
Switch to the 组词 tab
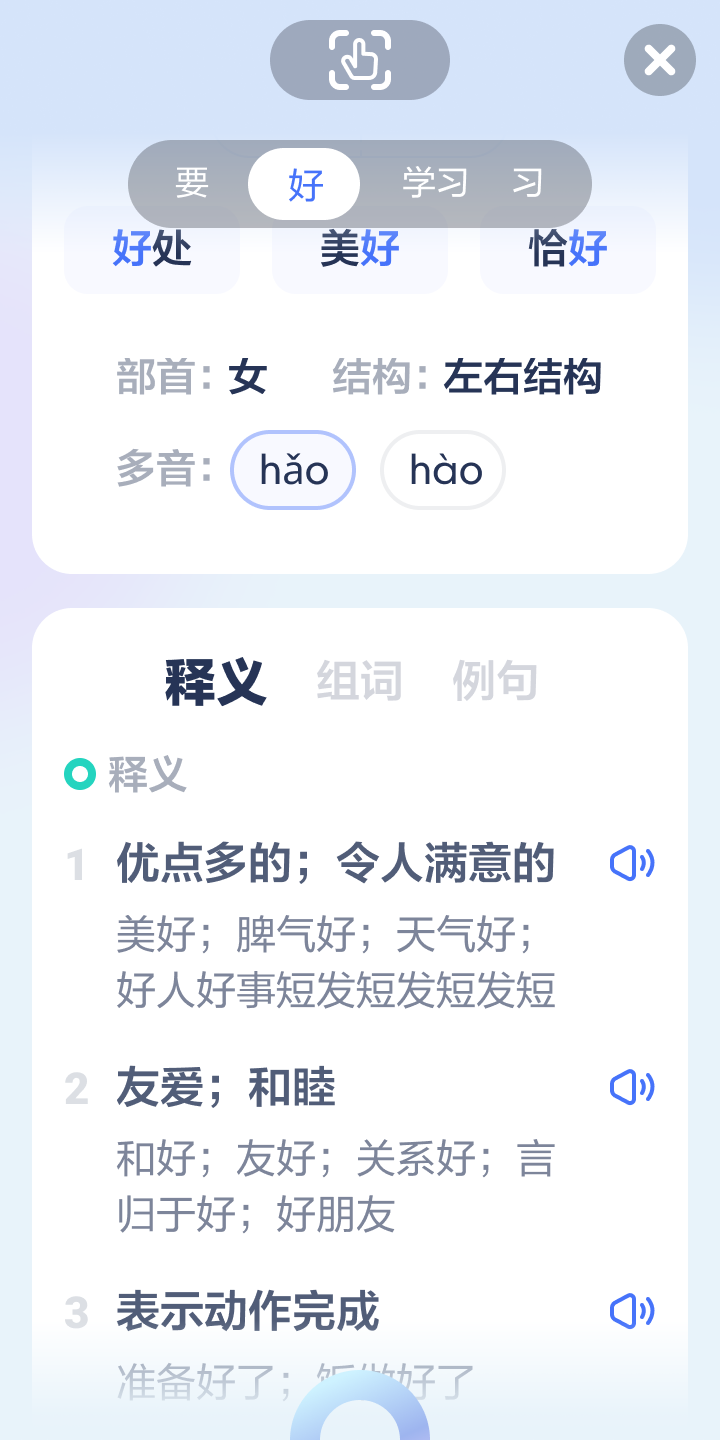coord(359,683)
